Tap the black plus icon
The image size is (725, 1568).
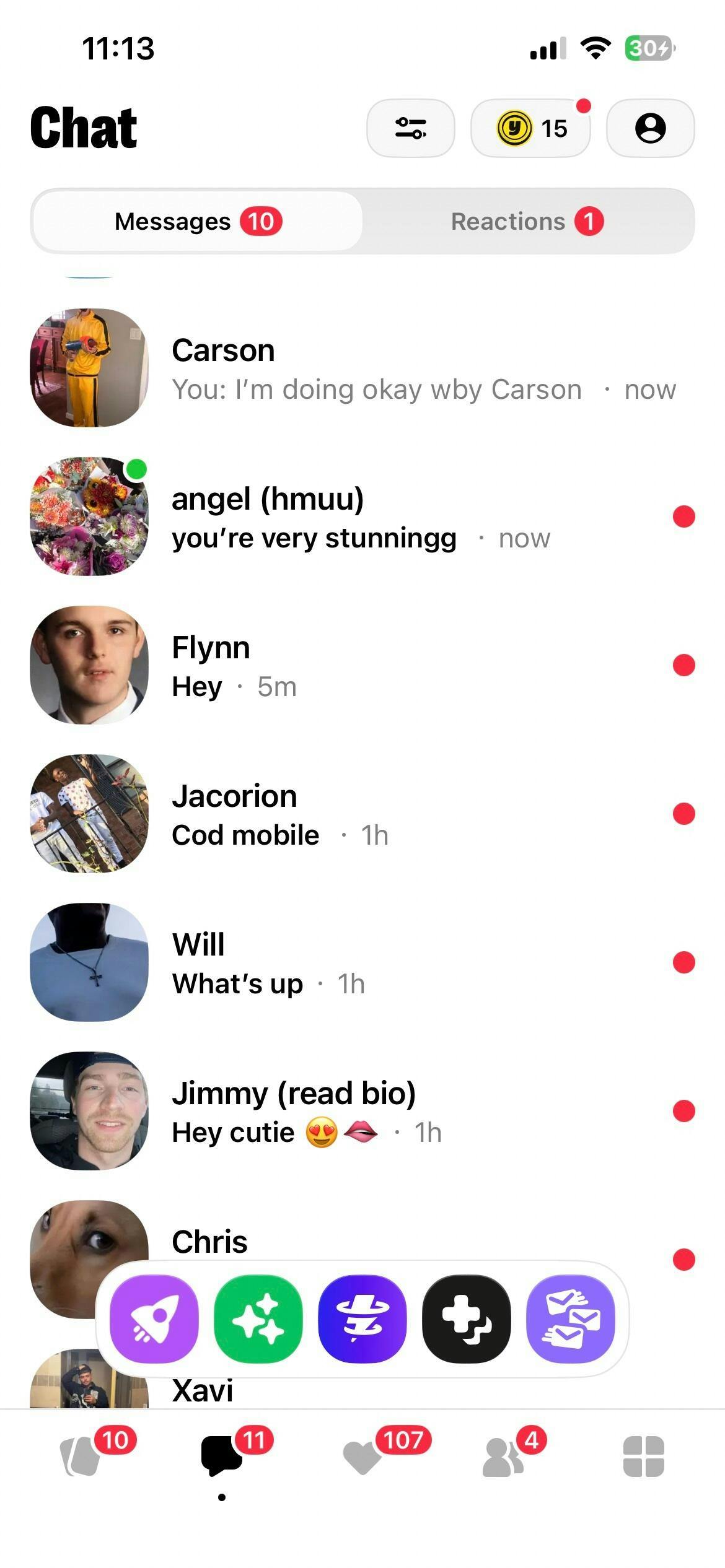tap(467, 1319)
